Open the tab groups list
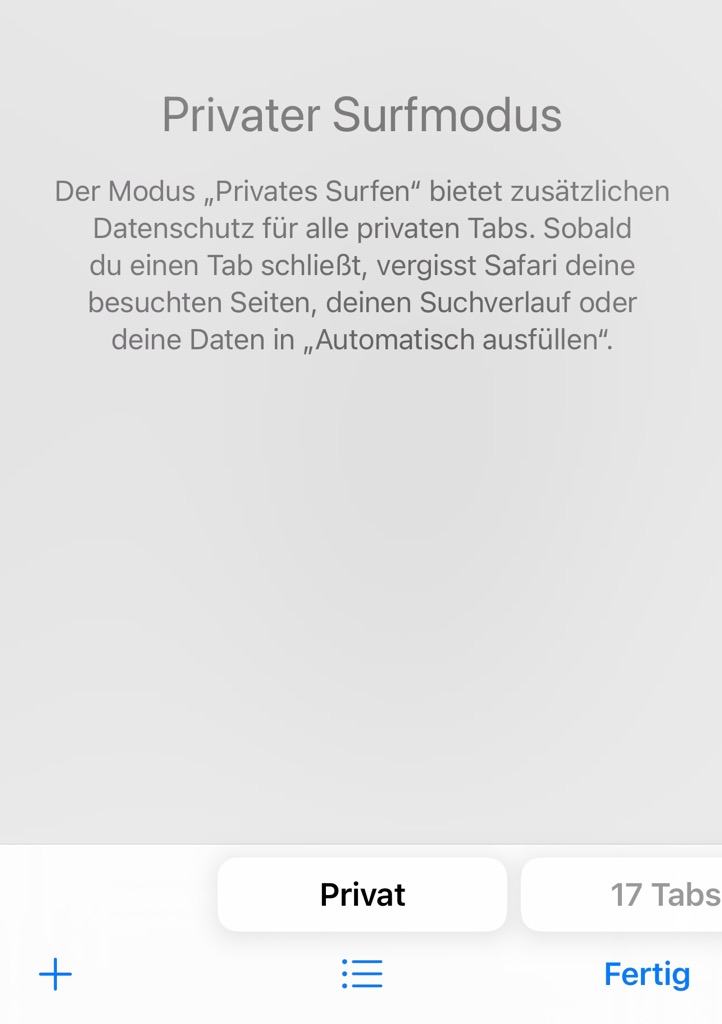The image size is (722, 1024). click(x=361, y=974)
